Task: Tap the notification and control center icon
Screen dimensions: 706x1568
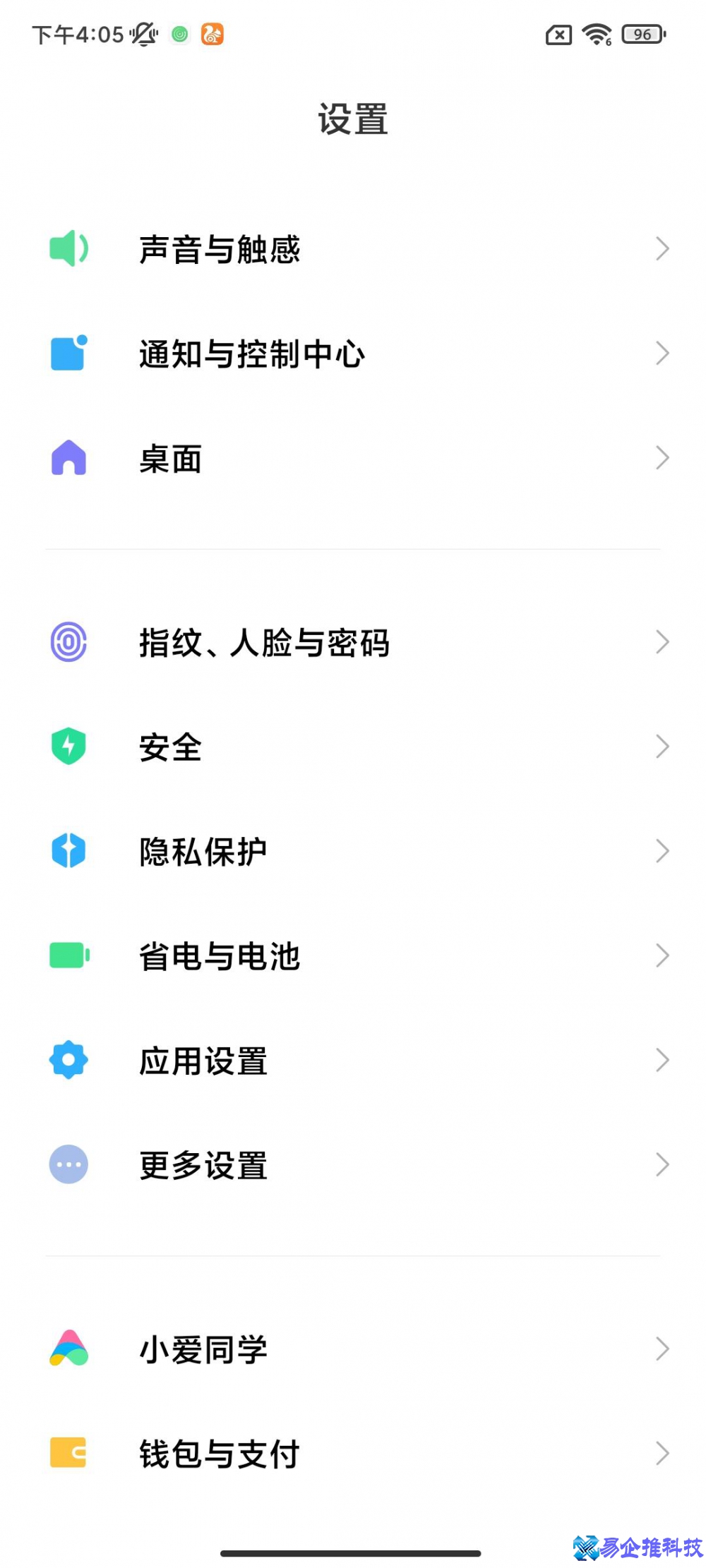Action: pyautogui.click(x=68, y=353)
